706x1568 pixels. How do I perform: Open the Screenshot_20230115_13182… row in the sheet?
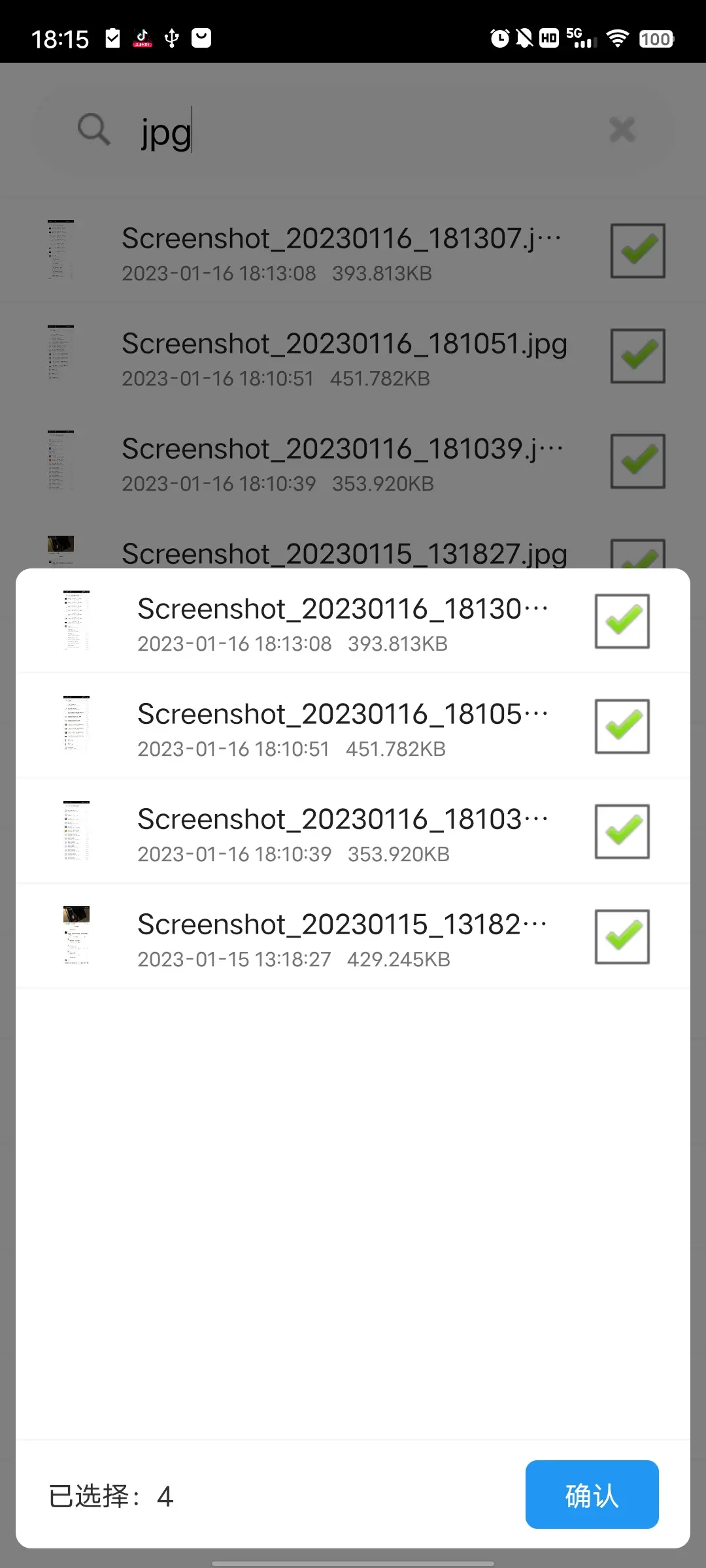(x=353, y=936)
